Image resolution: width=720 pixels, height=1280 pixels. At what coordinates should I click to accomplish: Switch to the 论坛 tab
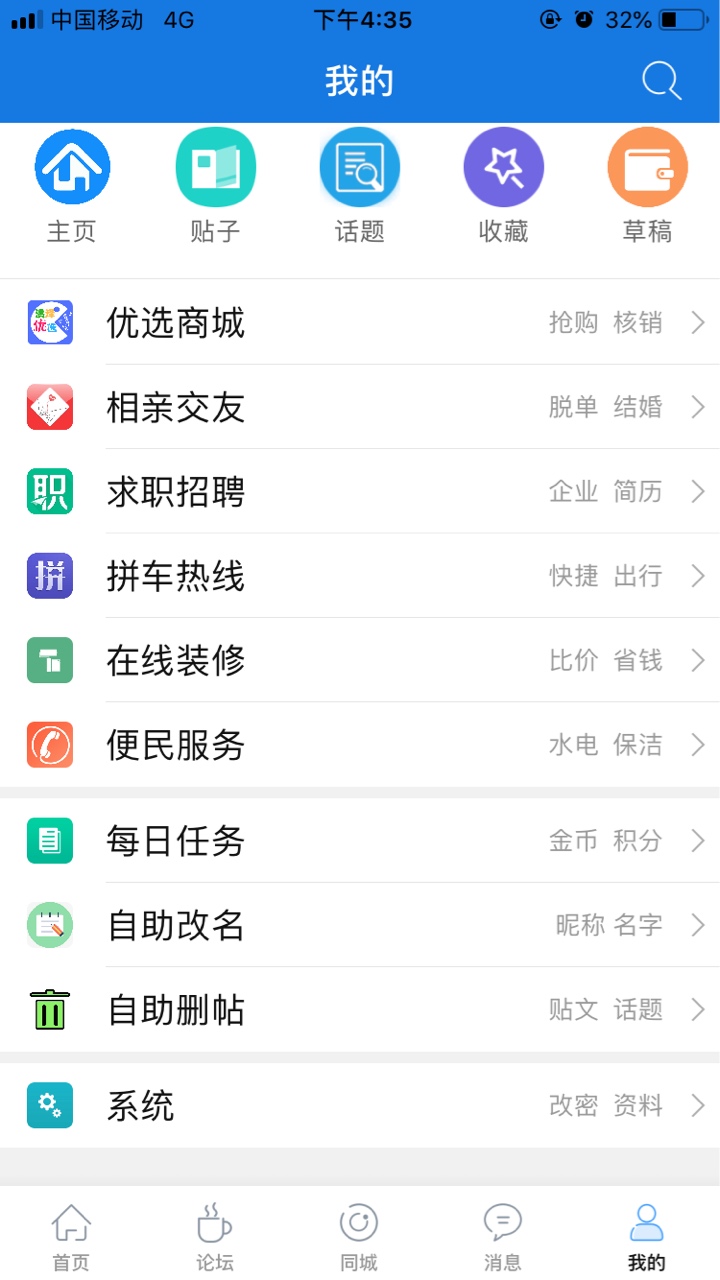tap(215, 1237)
